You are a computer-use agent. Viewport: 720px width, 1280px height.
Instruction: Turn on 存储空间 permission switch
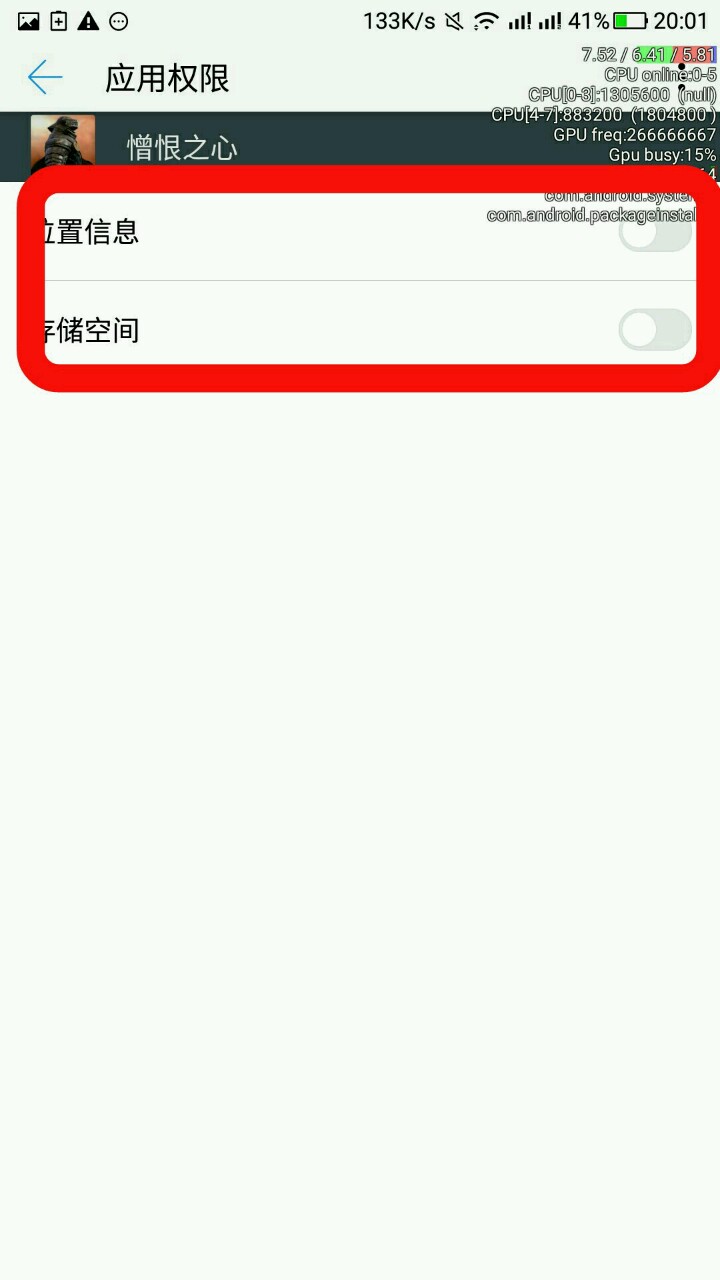click(x=654, y=330)
